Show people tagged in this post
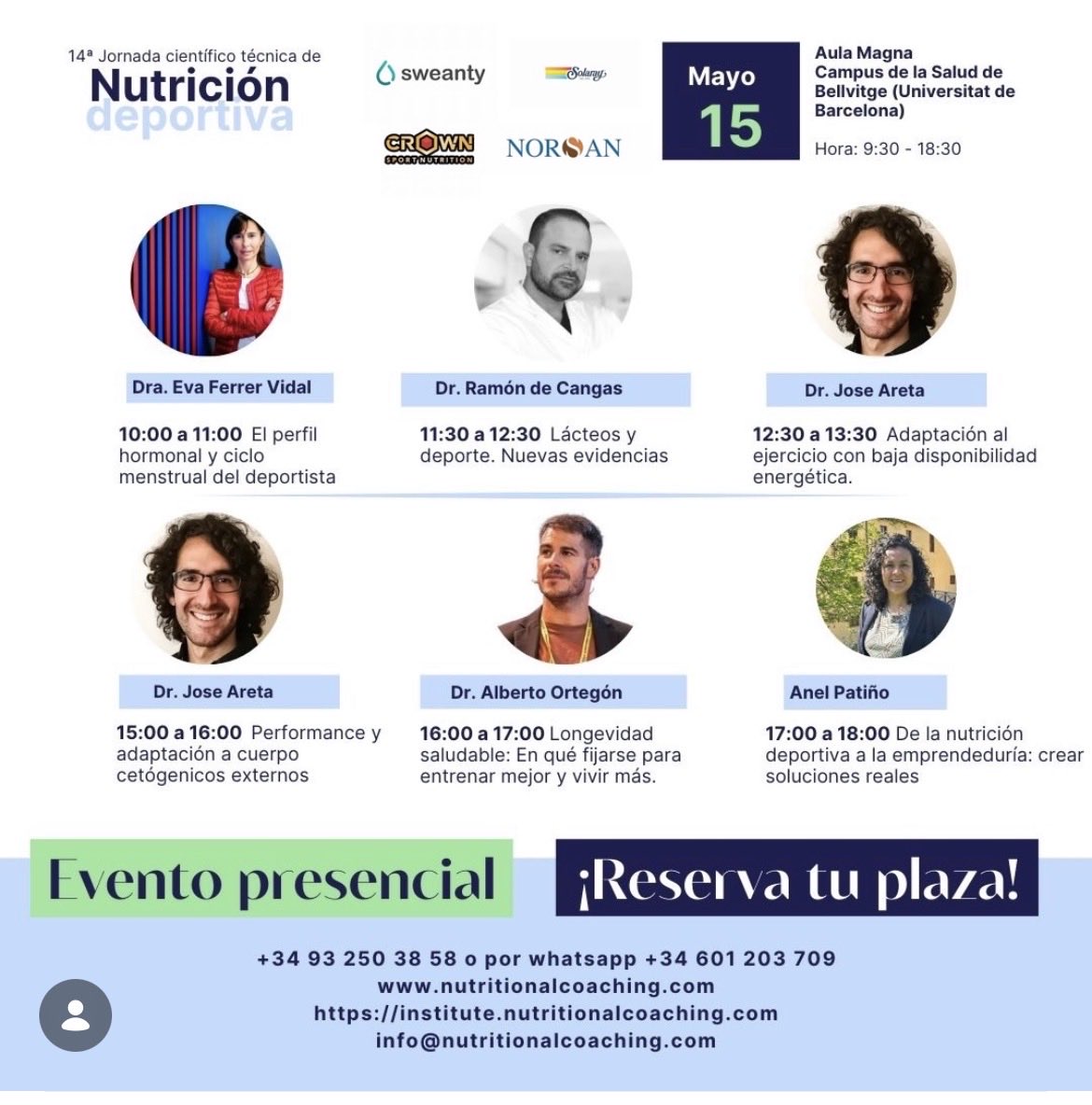This screenshot has width=1092, height=1105. point(76,1015)
